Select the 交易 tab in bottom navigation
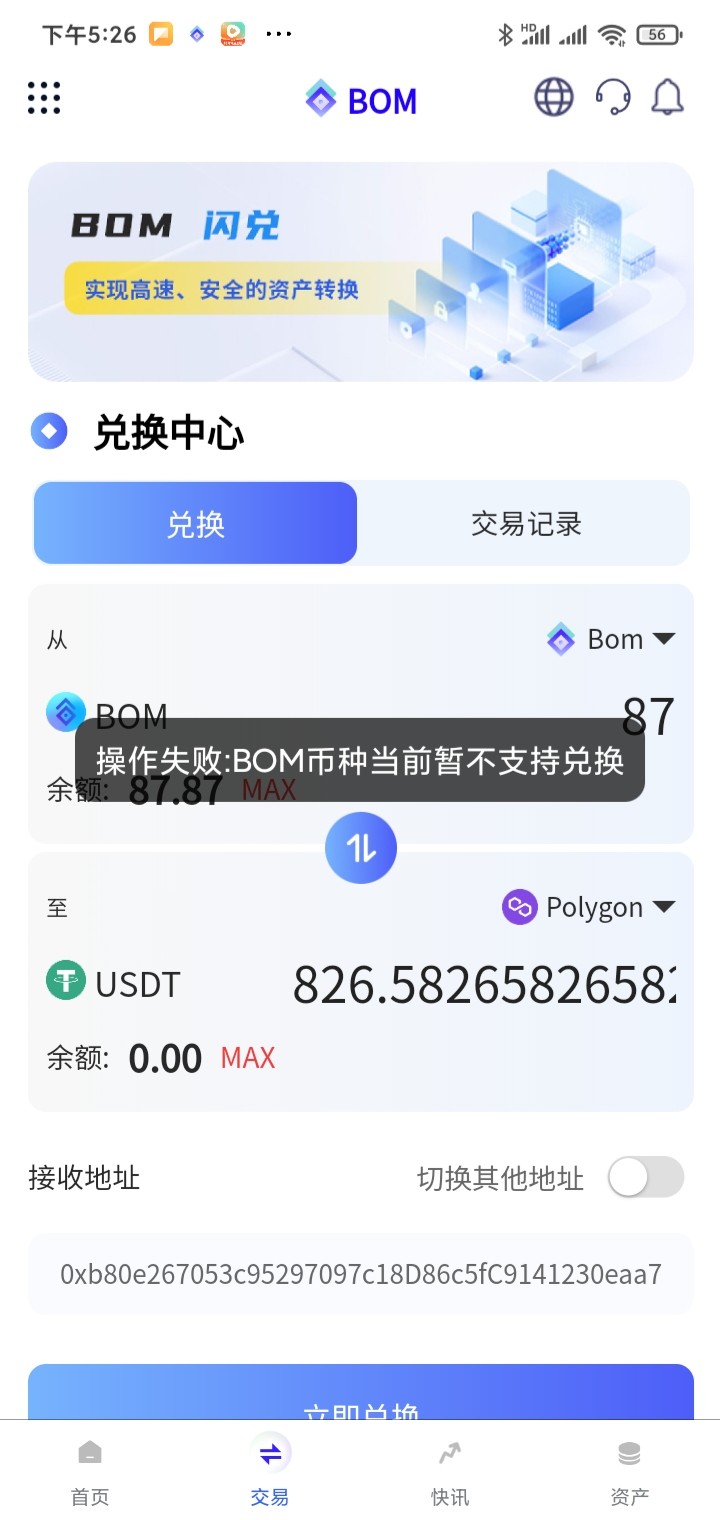This screenshot has width=720, height=1520. tap(270, 1472)
